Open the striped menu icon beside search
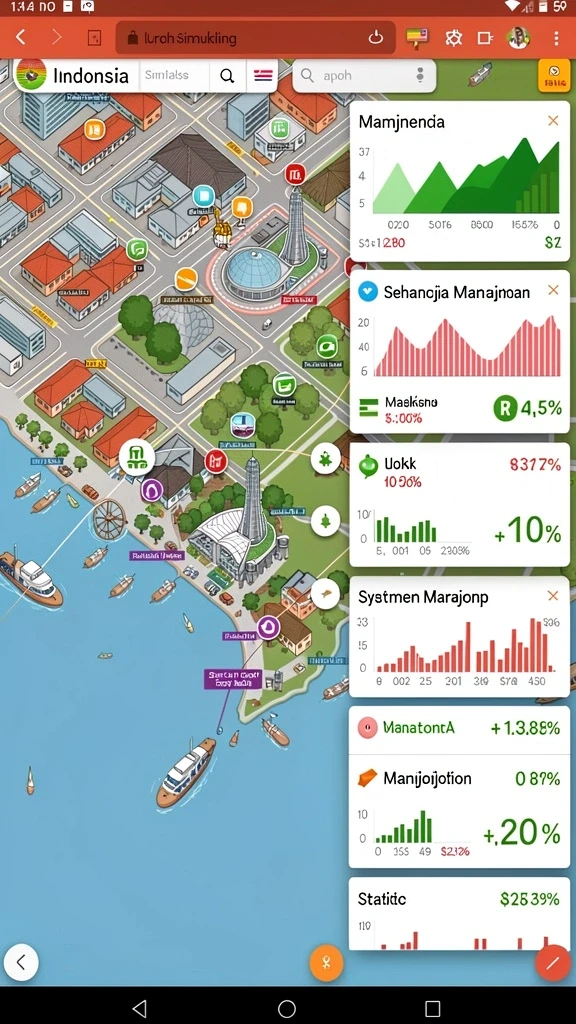Viewport: 576px width, 1024px height. [x=263, y=76]
